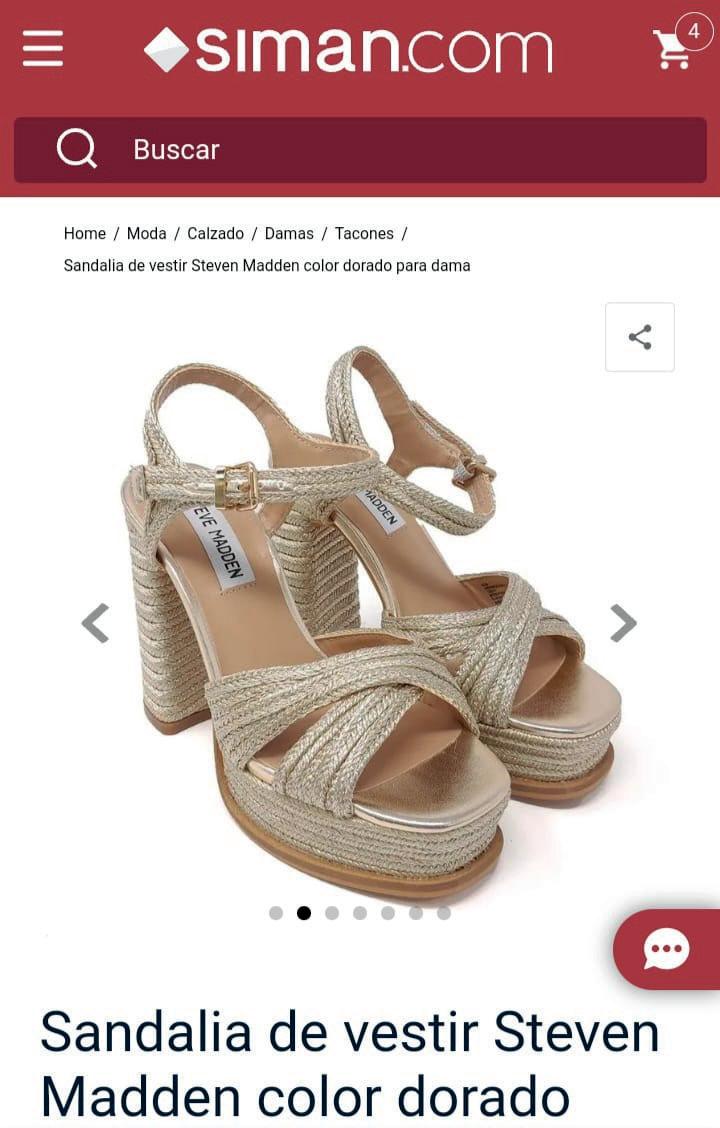This screenshot has height=1128, width=720.
Task: Open the shopping cart
Action: 673,50
